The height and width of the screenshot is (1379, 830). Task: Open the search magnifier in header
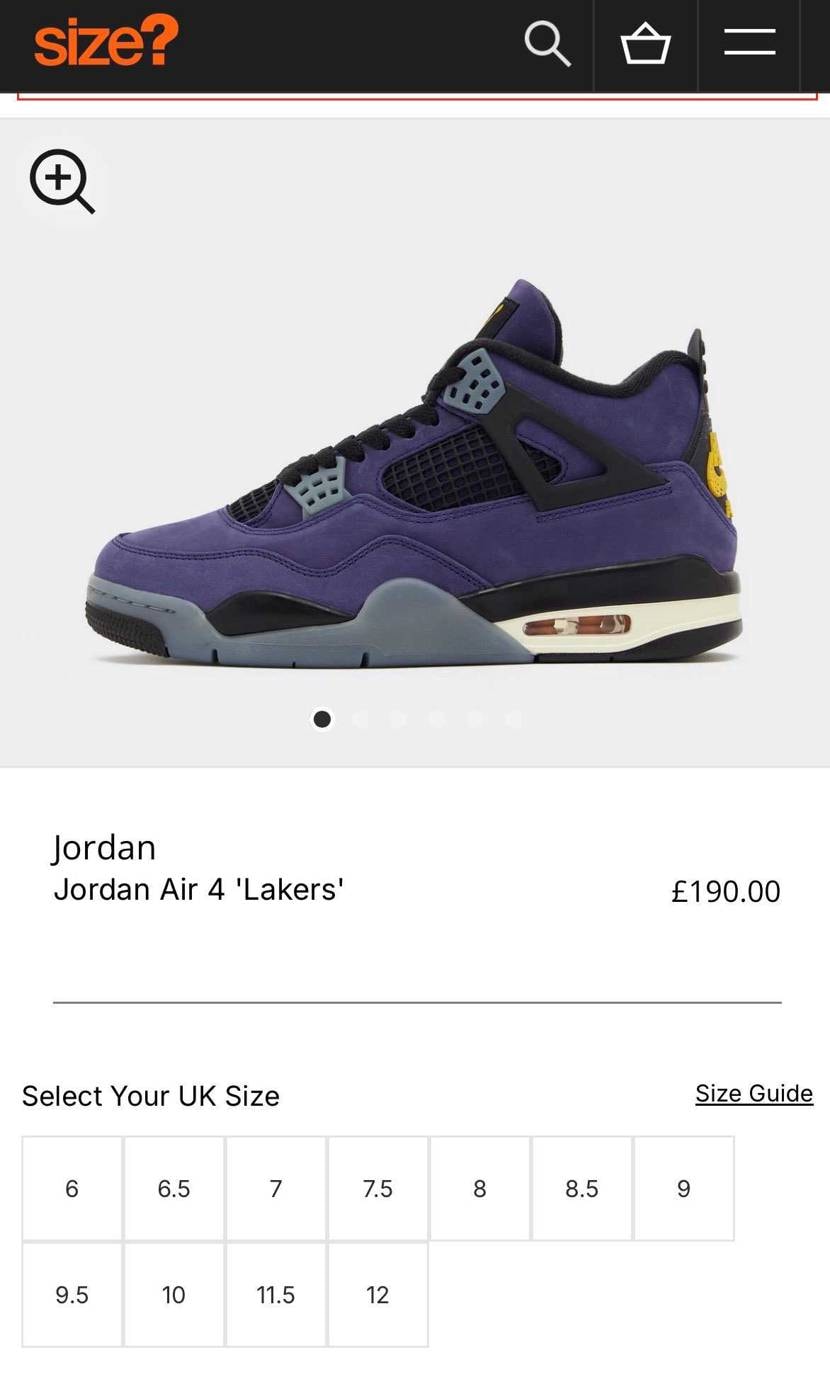(547, 45)
